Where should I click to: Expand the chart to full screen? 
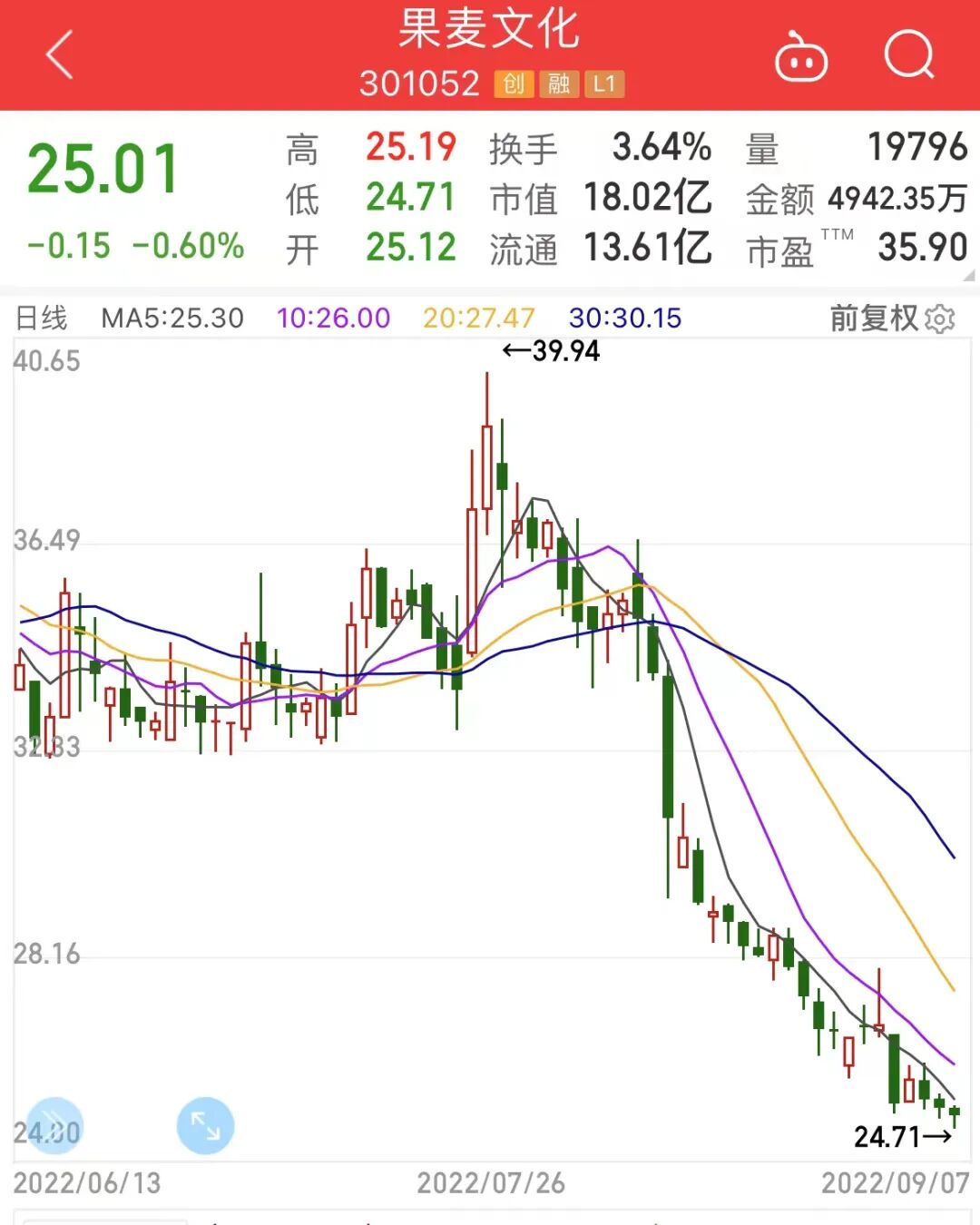[x=205, y=1126]
